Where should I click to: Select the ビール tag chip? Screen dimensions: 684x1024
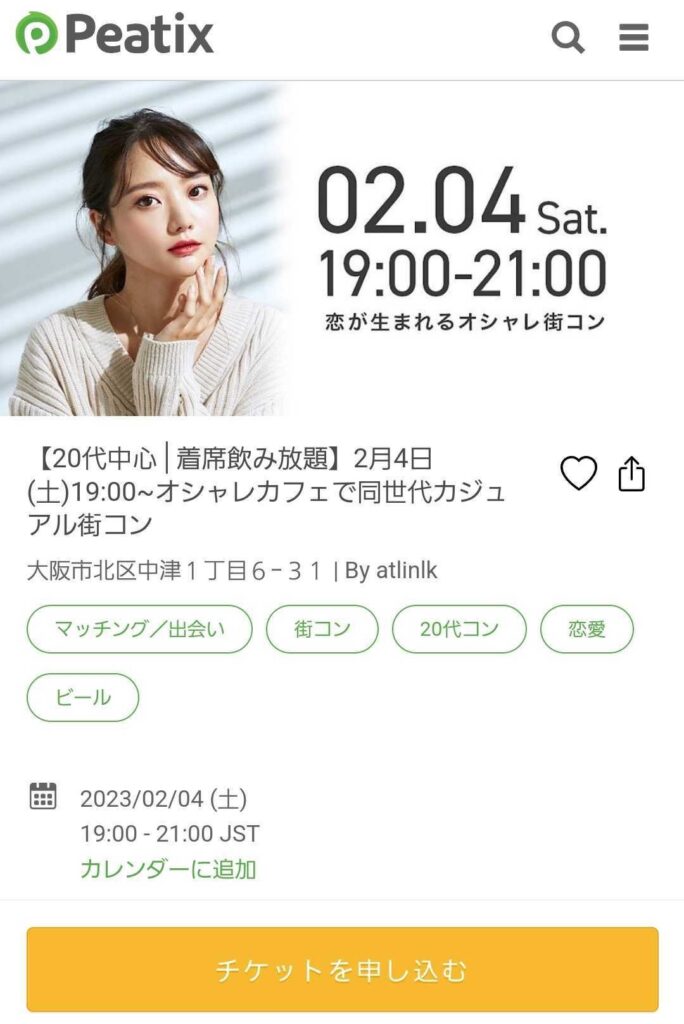pos(83,697)
